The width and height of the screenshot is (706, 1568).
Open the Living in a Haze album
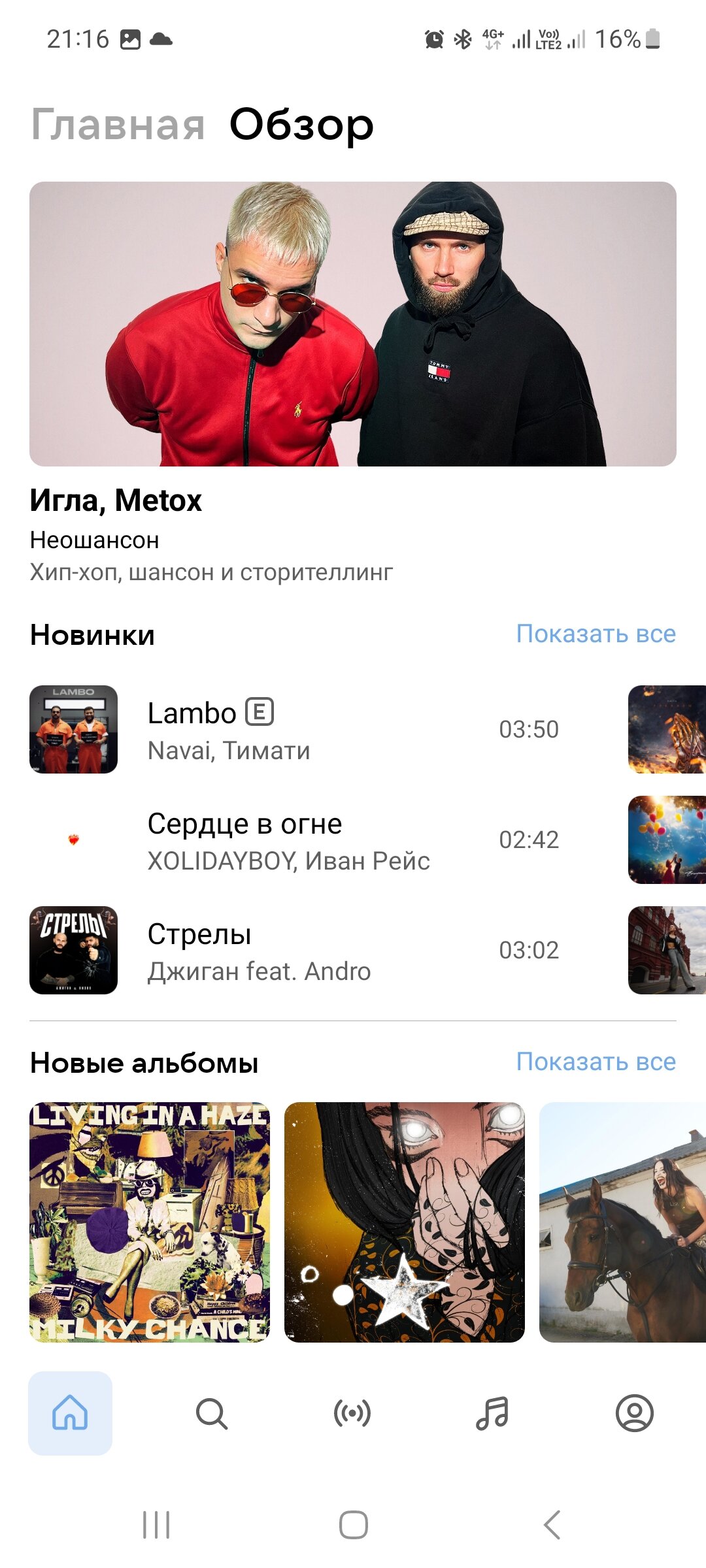(x=150, y=1222)
